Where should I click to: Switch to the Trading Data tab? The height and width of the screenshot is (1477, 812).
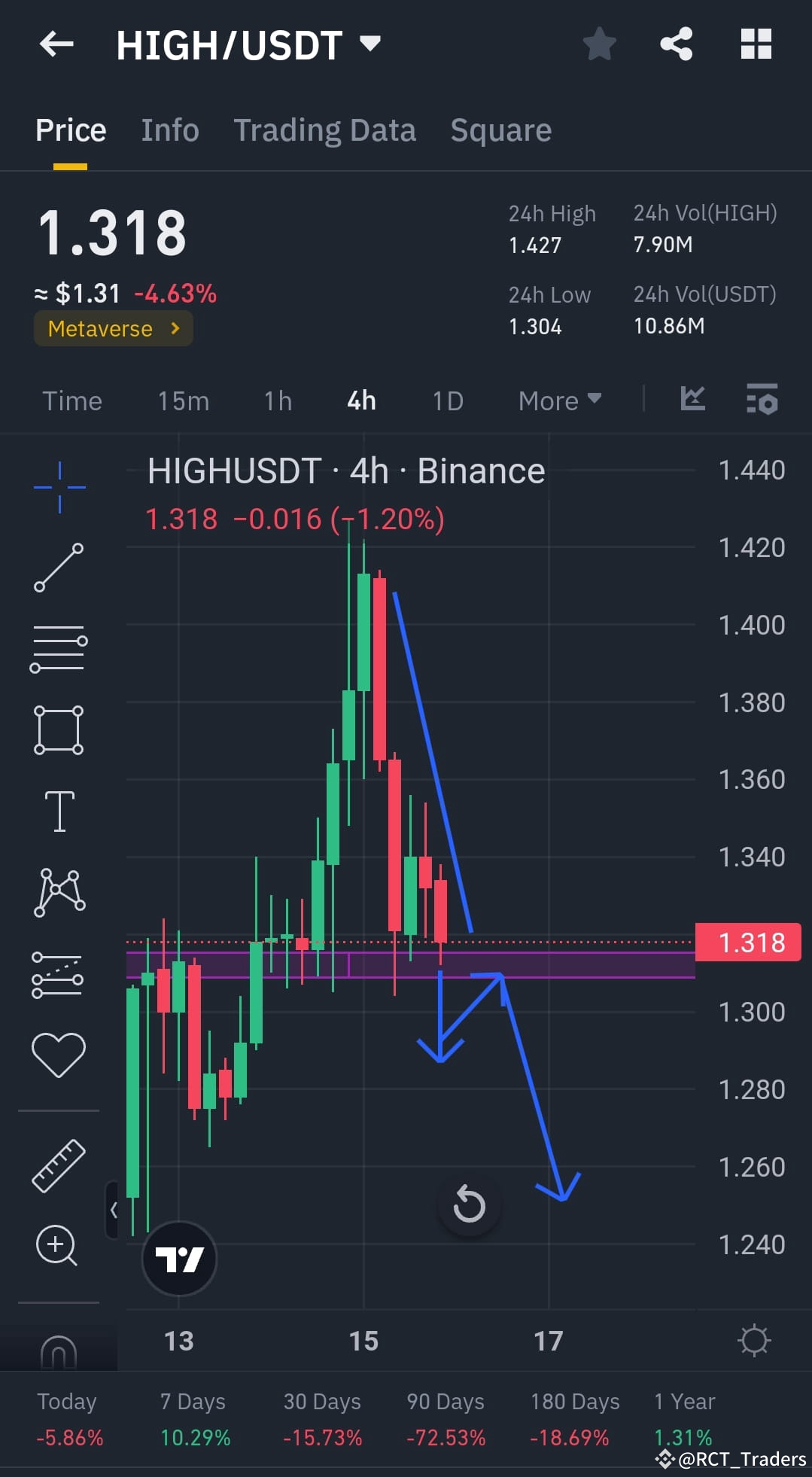pos(324,129)
